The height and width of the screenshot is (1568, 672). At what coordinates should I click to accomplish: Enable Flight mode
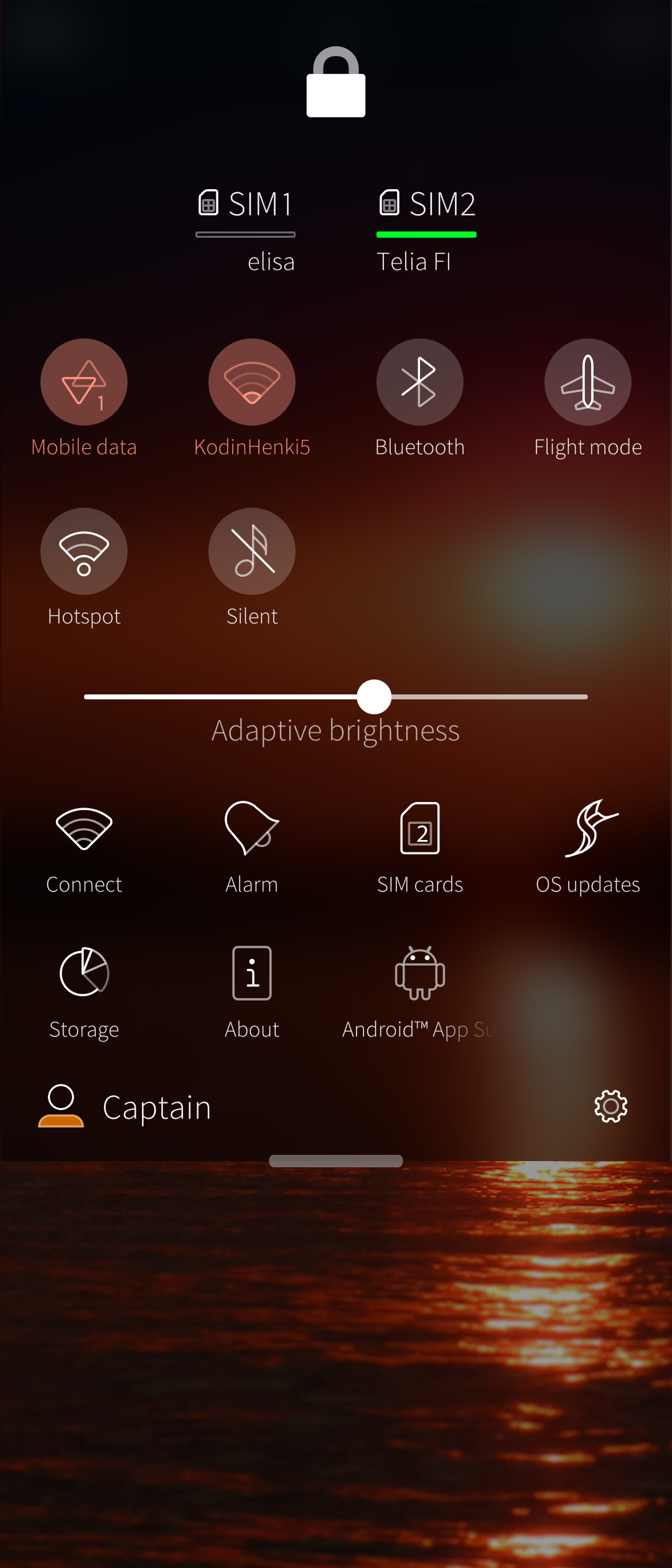click(588, 383)
